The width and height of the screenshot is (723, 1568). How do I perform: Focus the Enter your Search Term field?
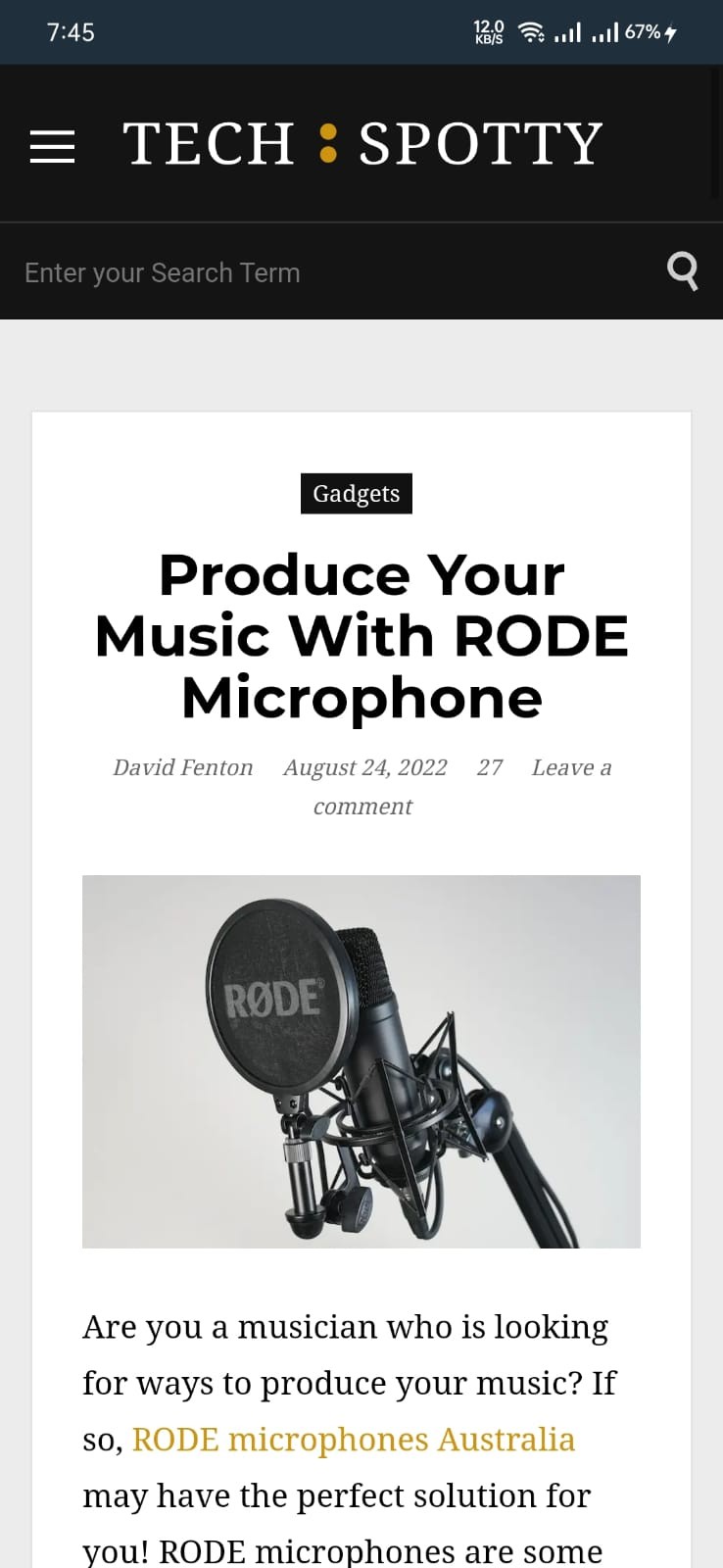pyautogui.click(x=323, y=272)
